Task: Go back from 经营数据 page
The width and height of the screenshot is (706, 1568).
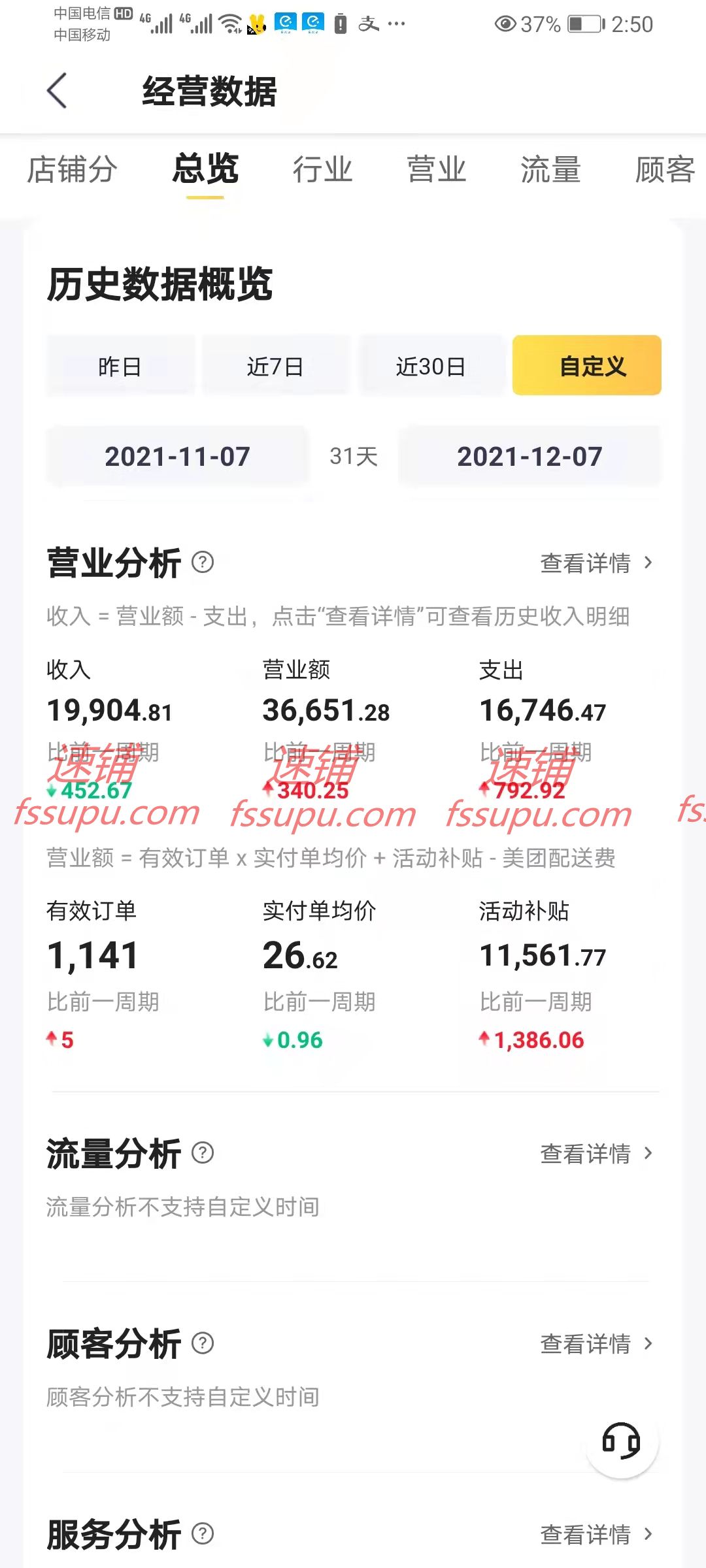Action: tap(58, 90)
